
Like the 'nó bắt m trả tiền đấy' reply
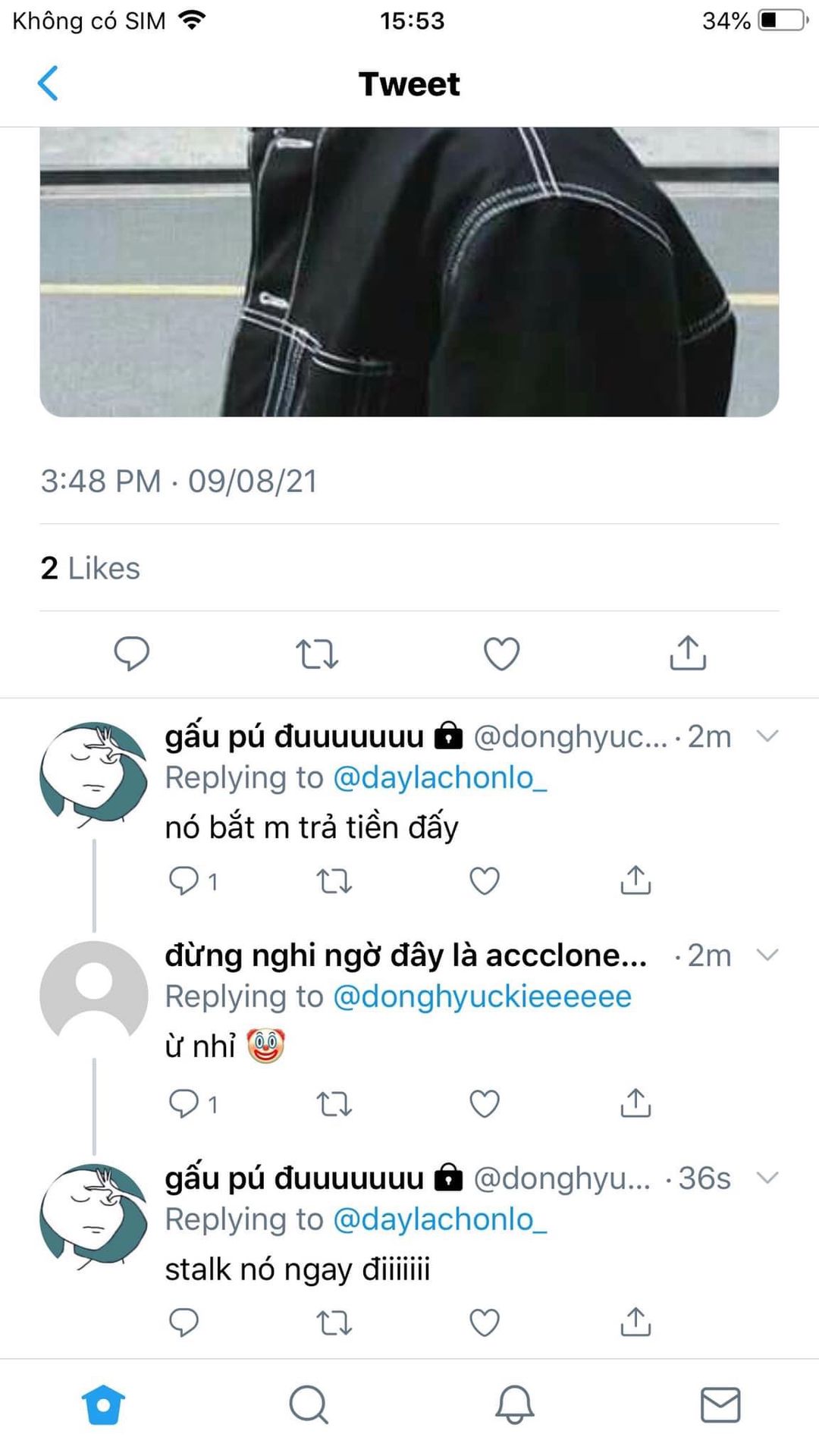485,881
